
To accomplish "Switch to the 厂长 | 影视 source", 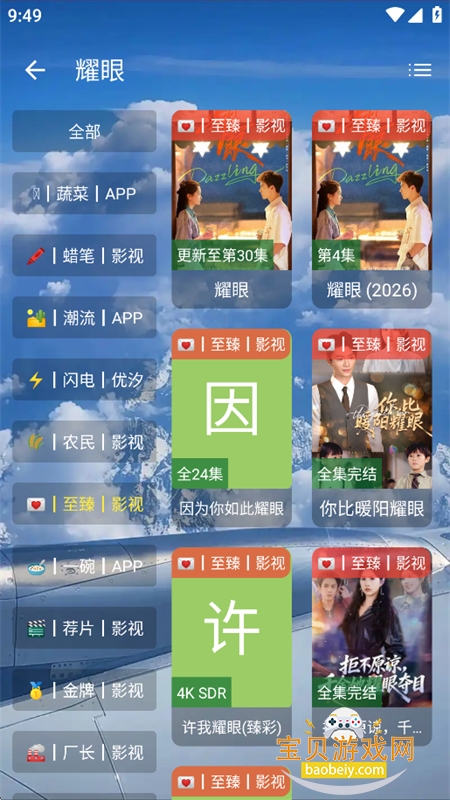I will (x=84, y=752).
